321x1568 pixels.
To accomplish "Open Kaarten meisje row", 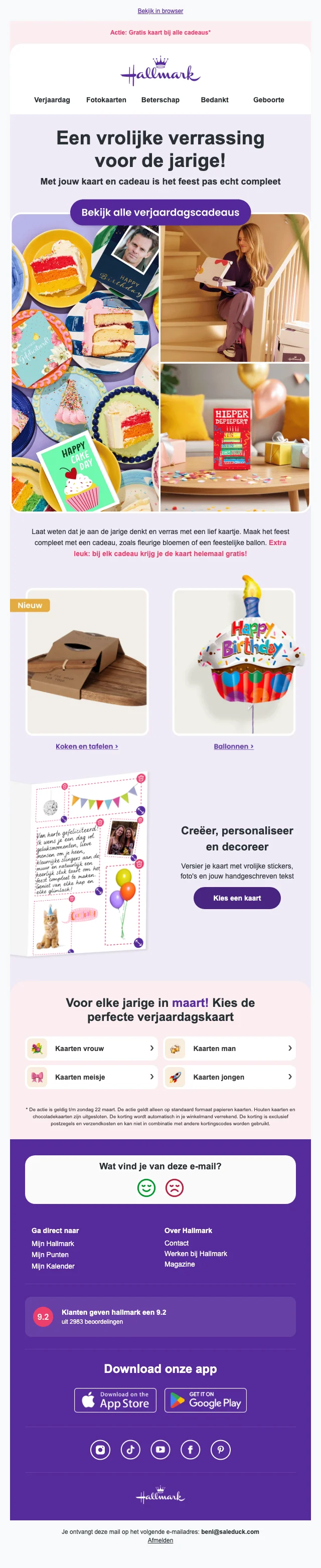I will click(91, 1077).
